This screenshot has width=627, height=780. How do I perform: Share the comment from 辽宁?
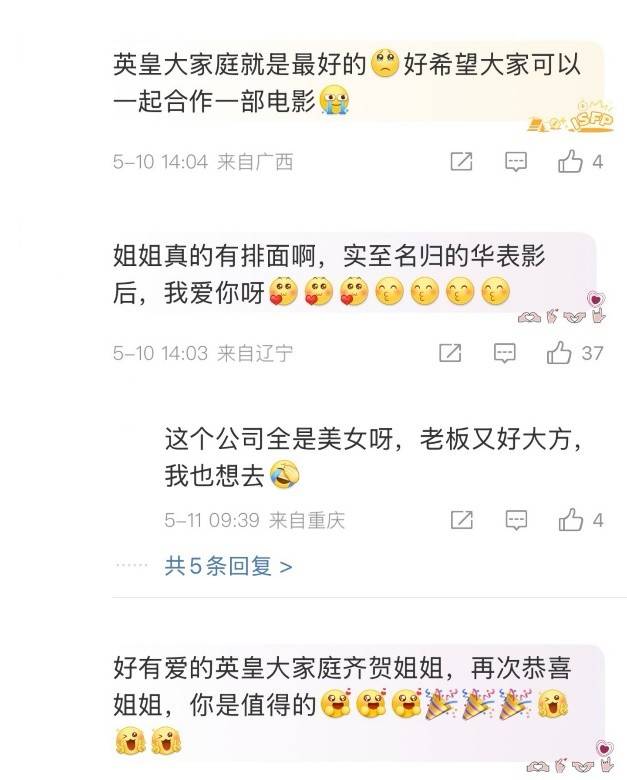coord(450,352)
